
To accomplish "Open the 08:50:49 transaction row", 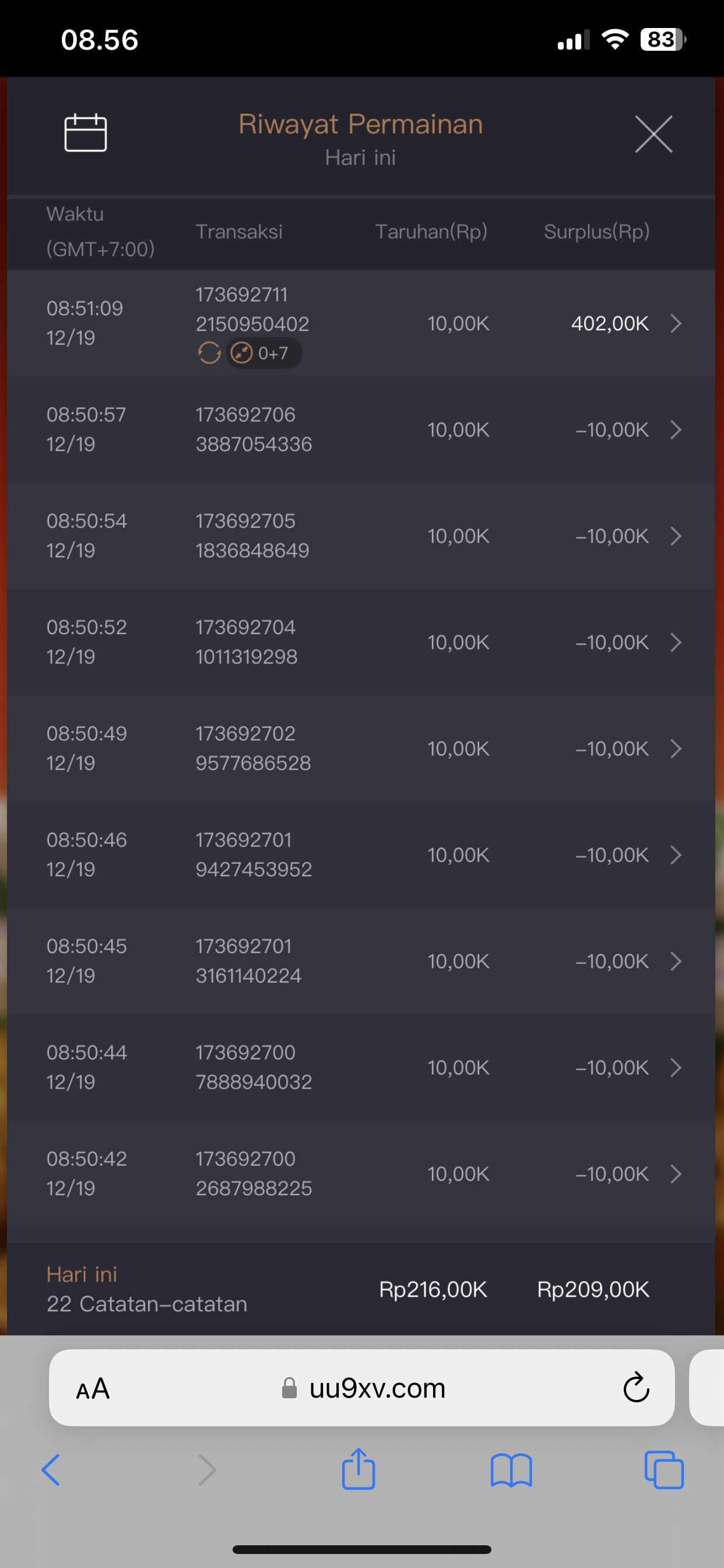I will point(674,748).
